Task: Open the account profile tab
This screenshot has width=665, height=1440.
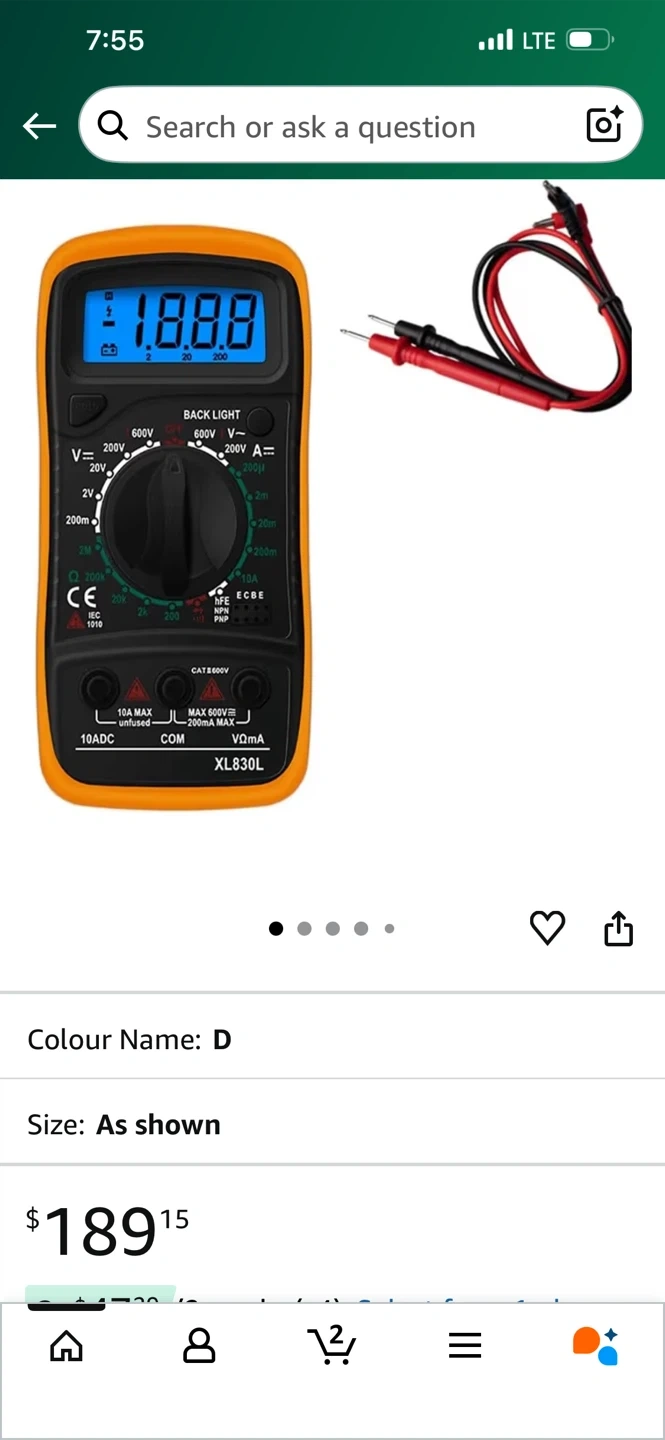Action: coord(199,1346)
